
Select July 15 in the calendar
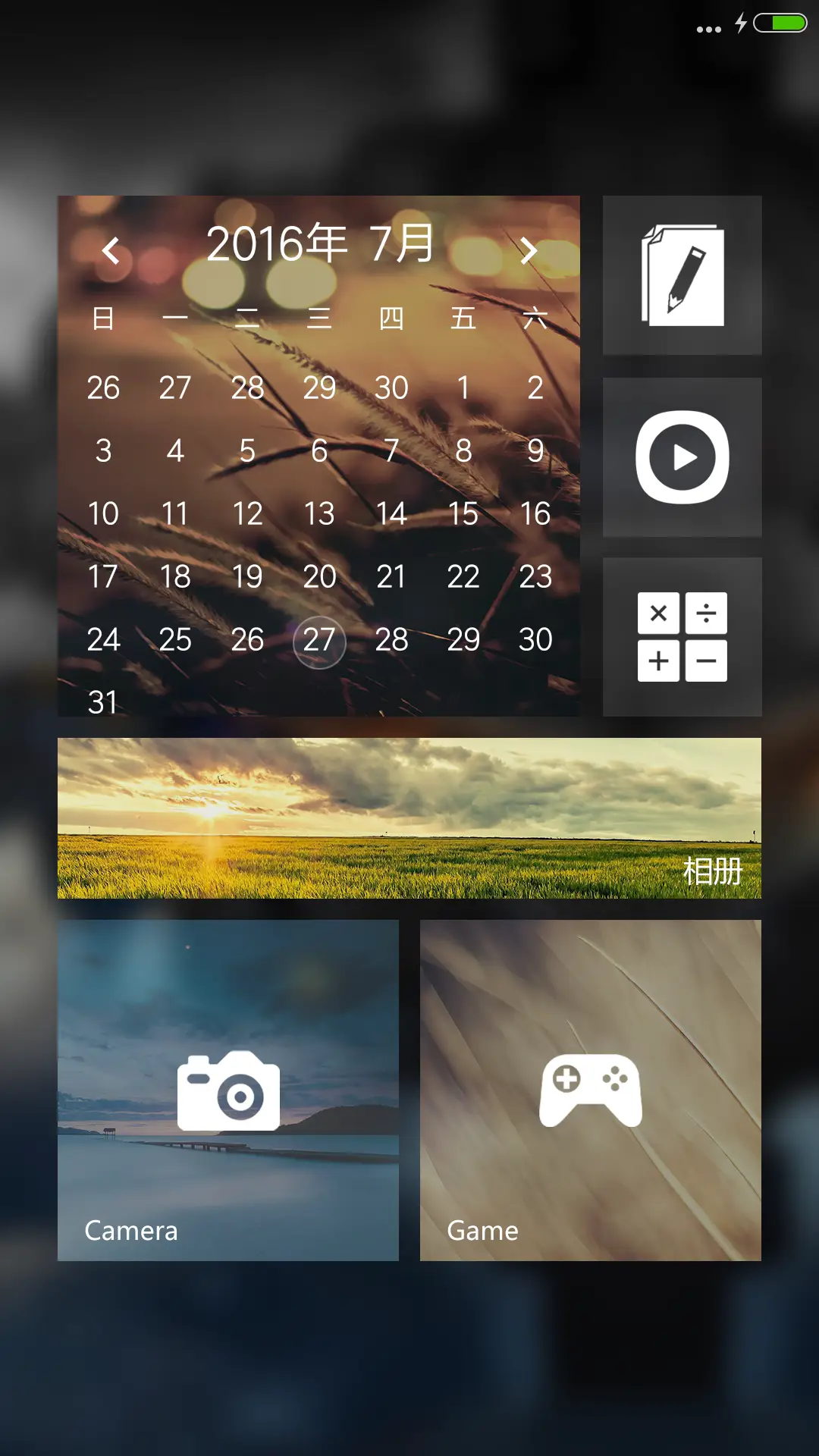coord(463,515)
